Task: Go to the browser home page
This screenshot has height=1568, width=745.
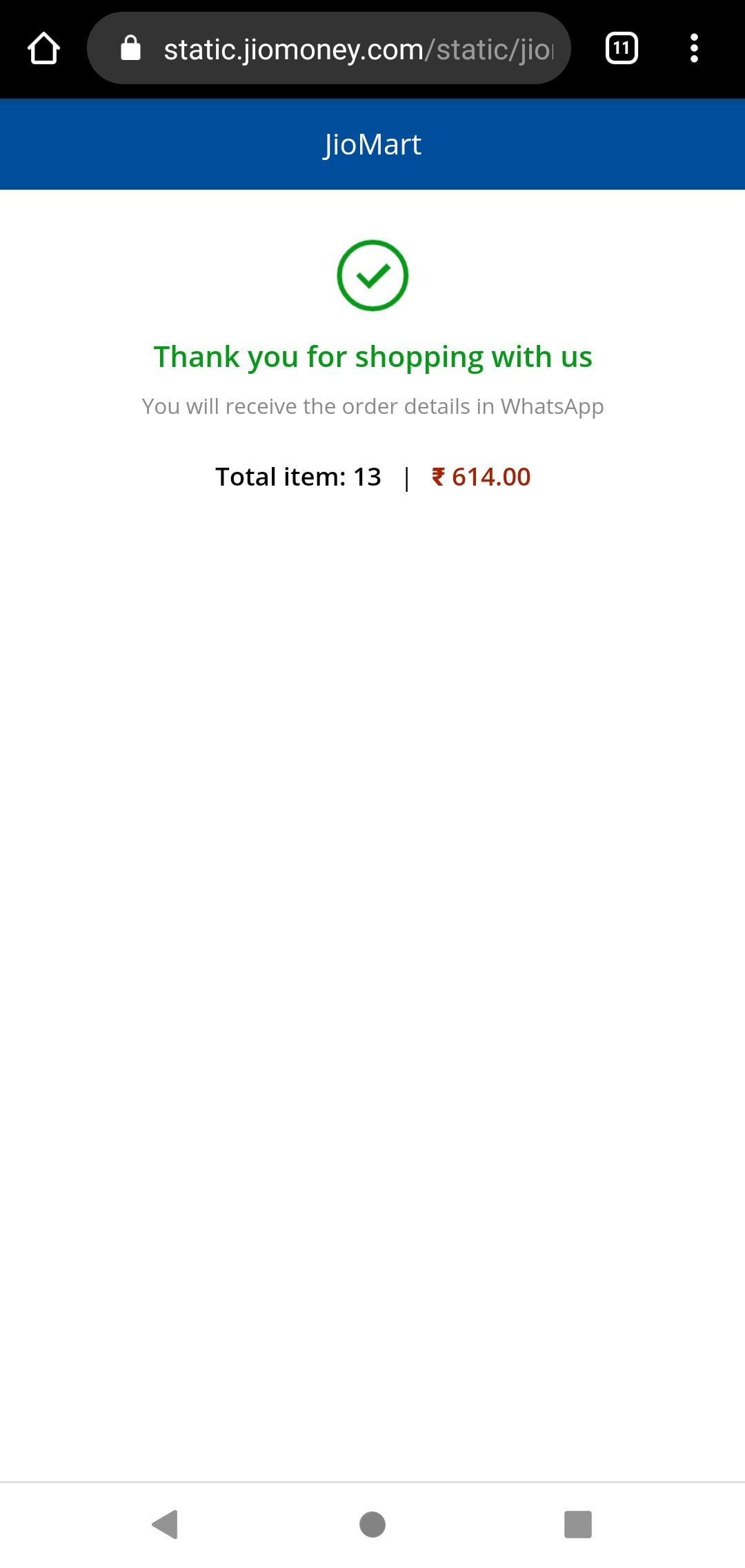Action: tap(43, 48)
